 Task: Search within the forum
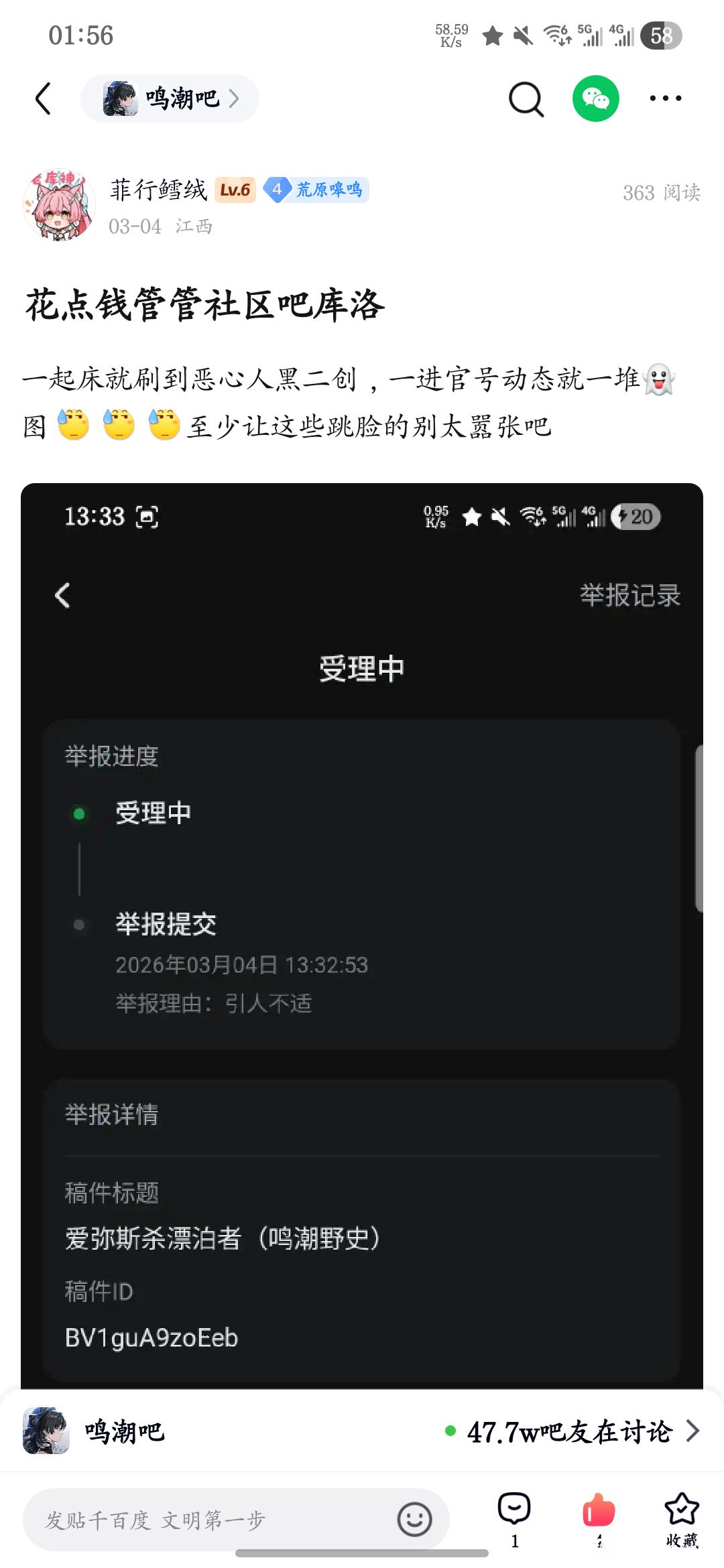tap(526, 99)
